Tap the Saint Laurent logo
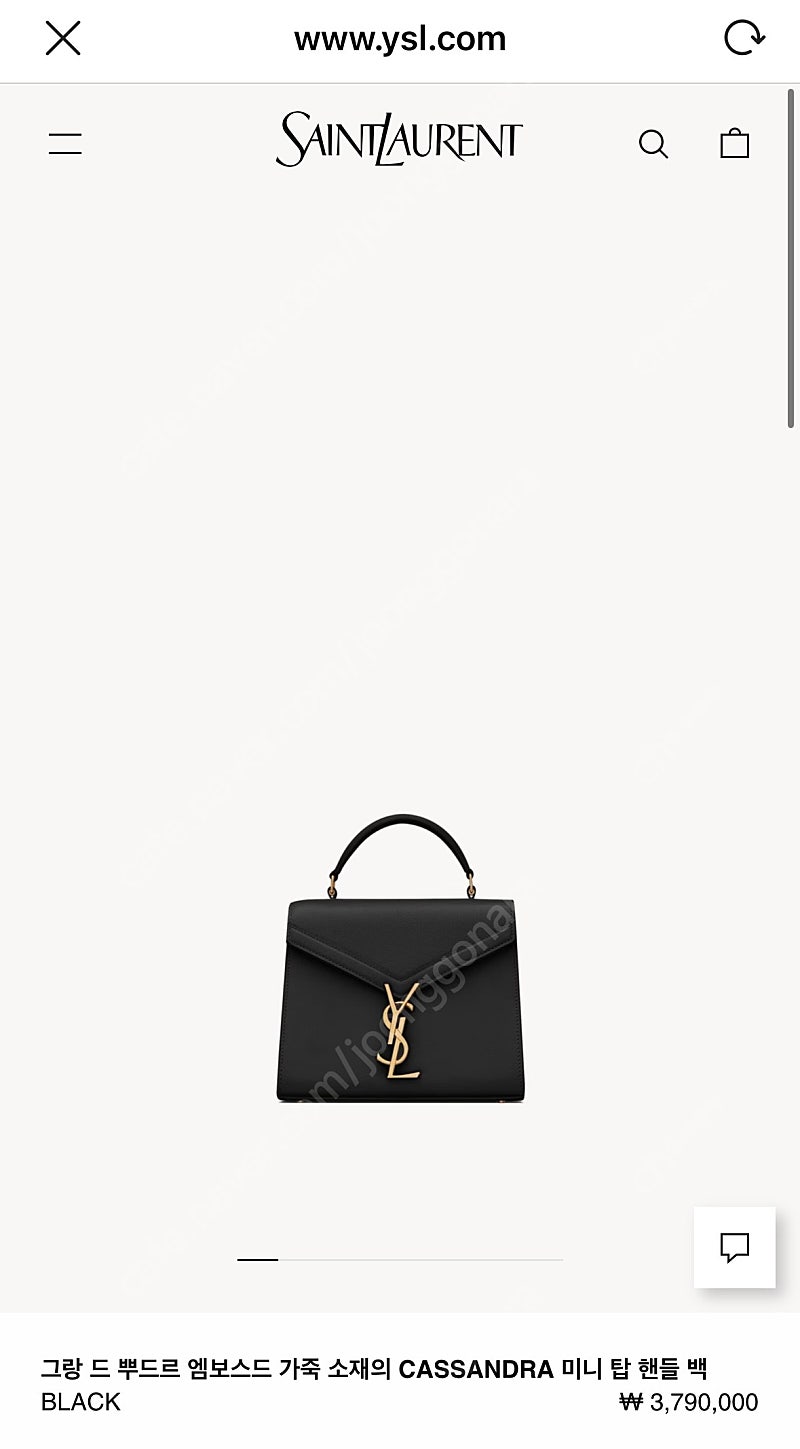The image size is (800, 1449). [399, 139]
